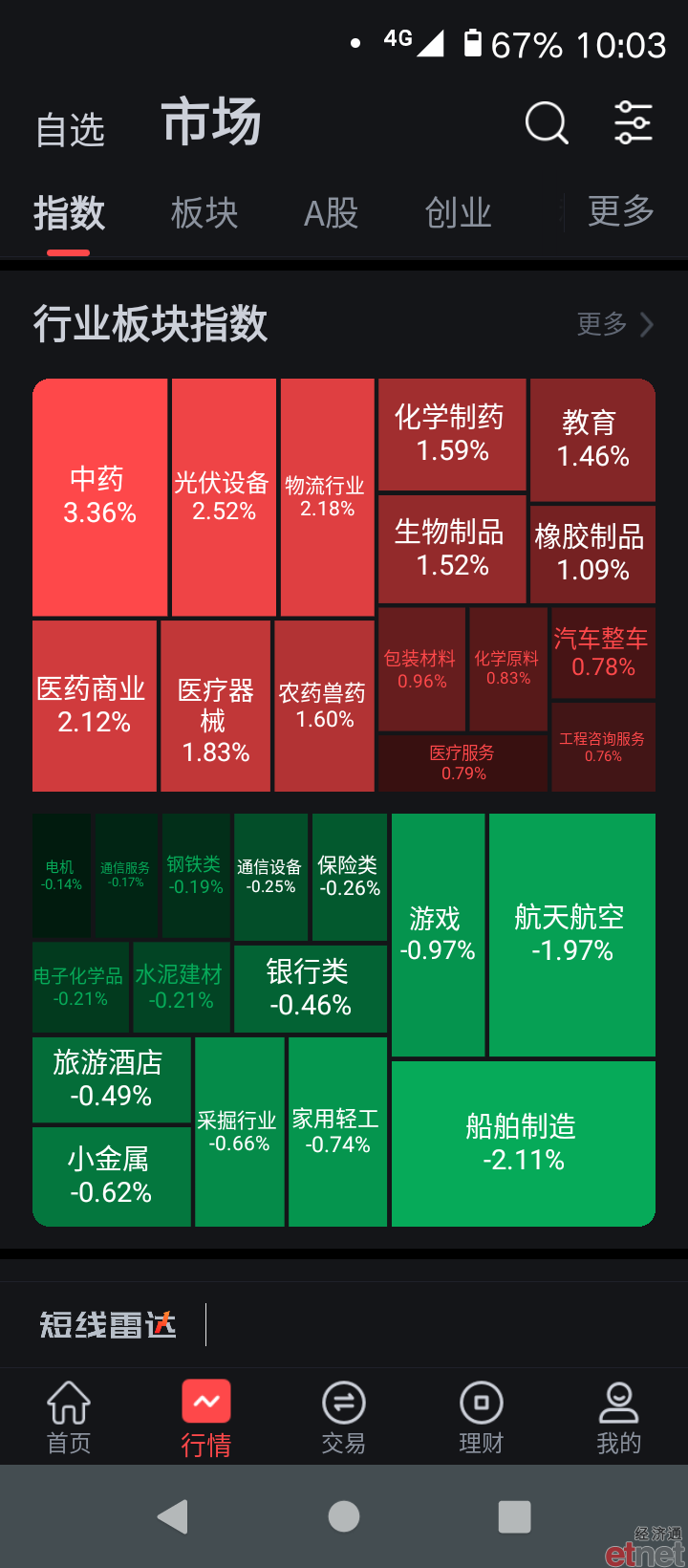The image size is (688, 1568).
Task: Select the 创业 tab
Action: (458, 213)
